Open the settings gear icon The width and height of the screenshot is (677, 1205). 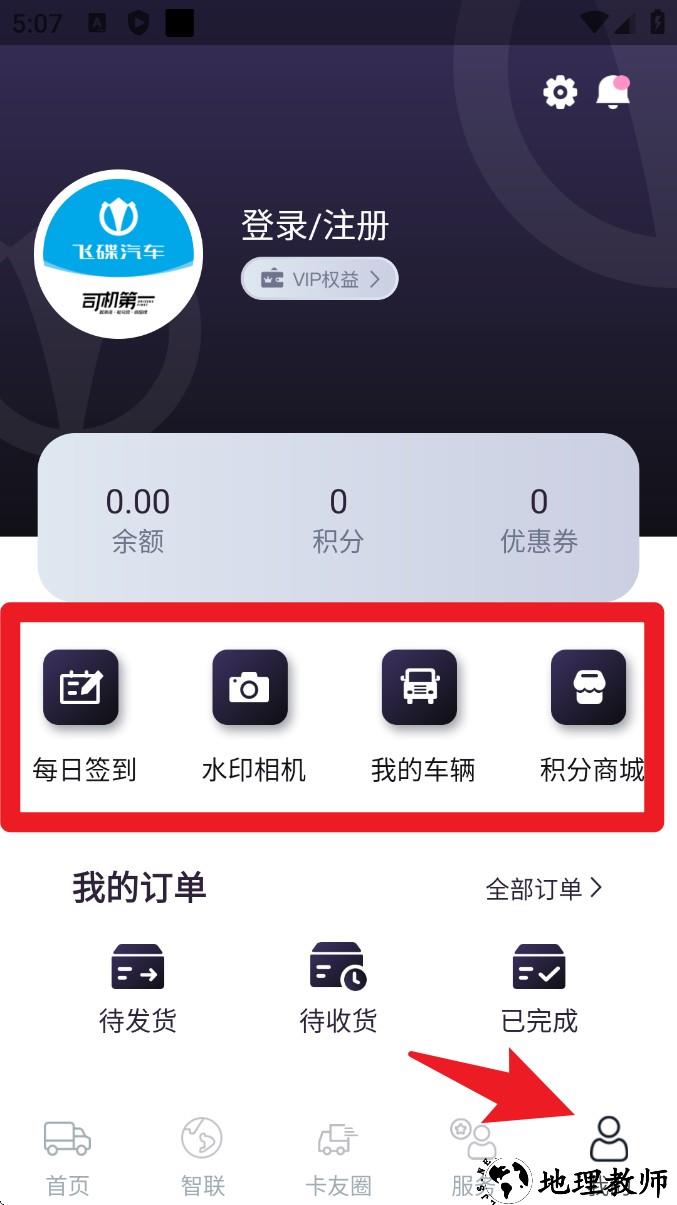[560, 93]
